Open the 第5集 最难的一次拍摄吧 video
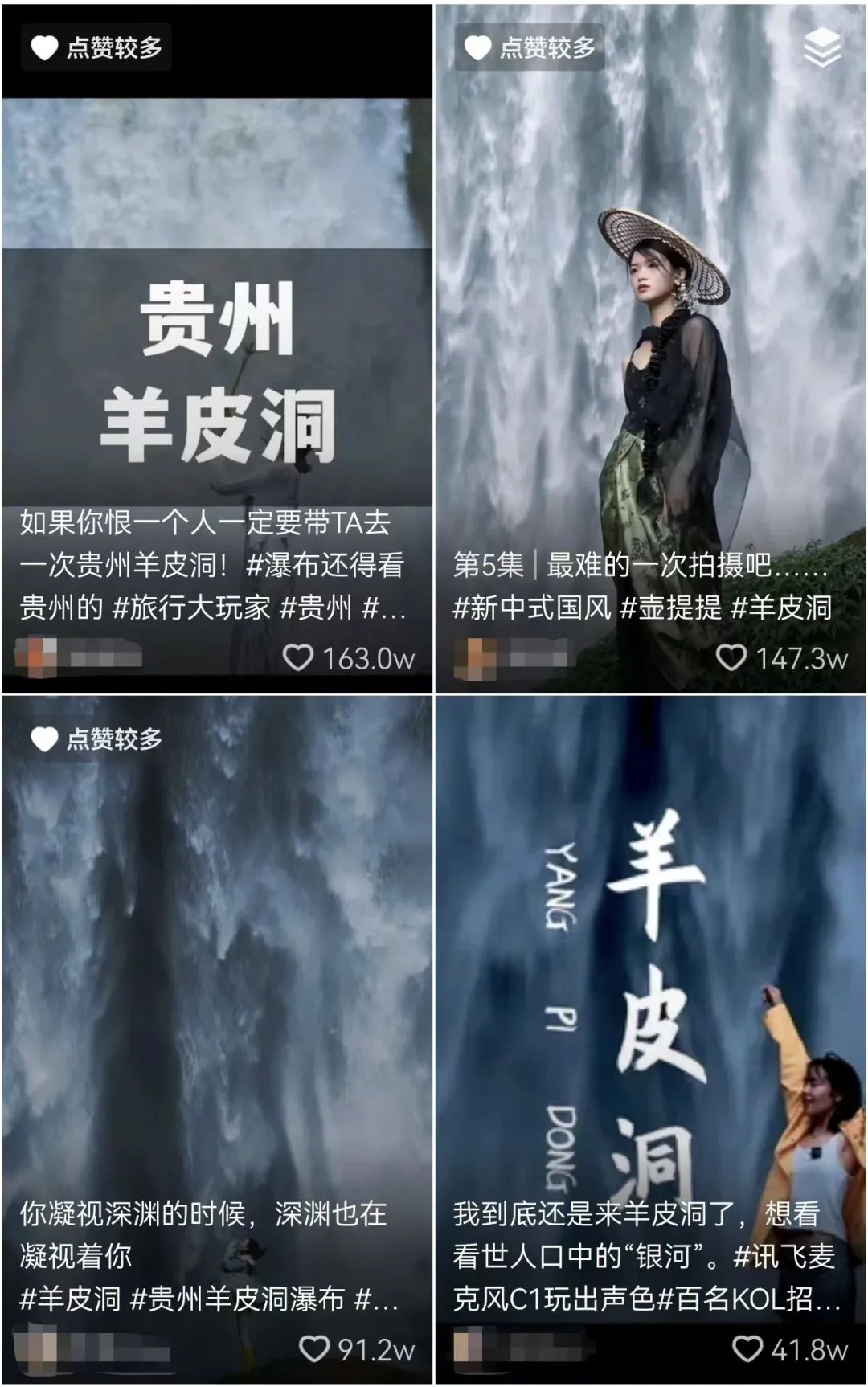868x1387 pixels. [x=650, y=348]
